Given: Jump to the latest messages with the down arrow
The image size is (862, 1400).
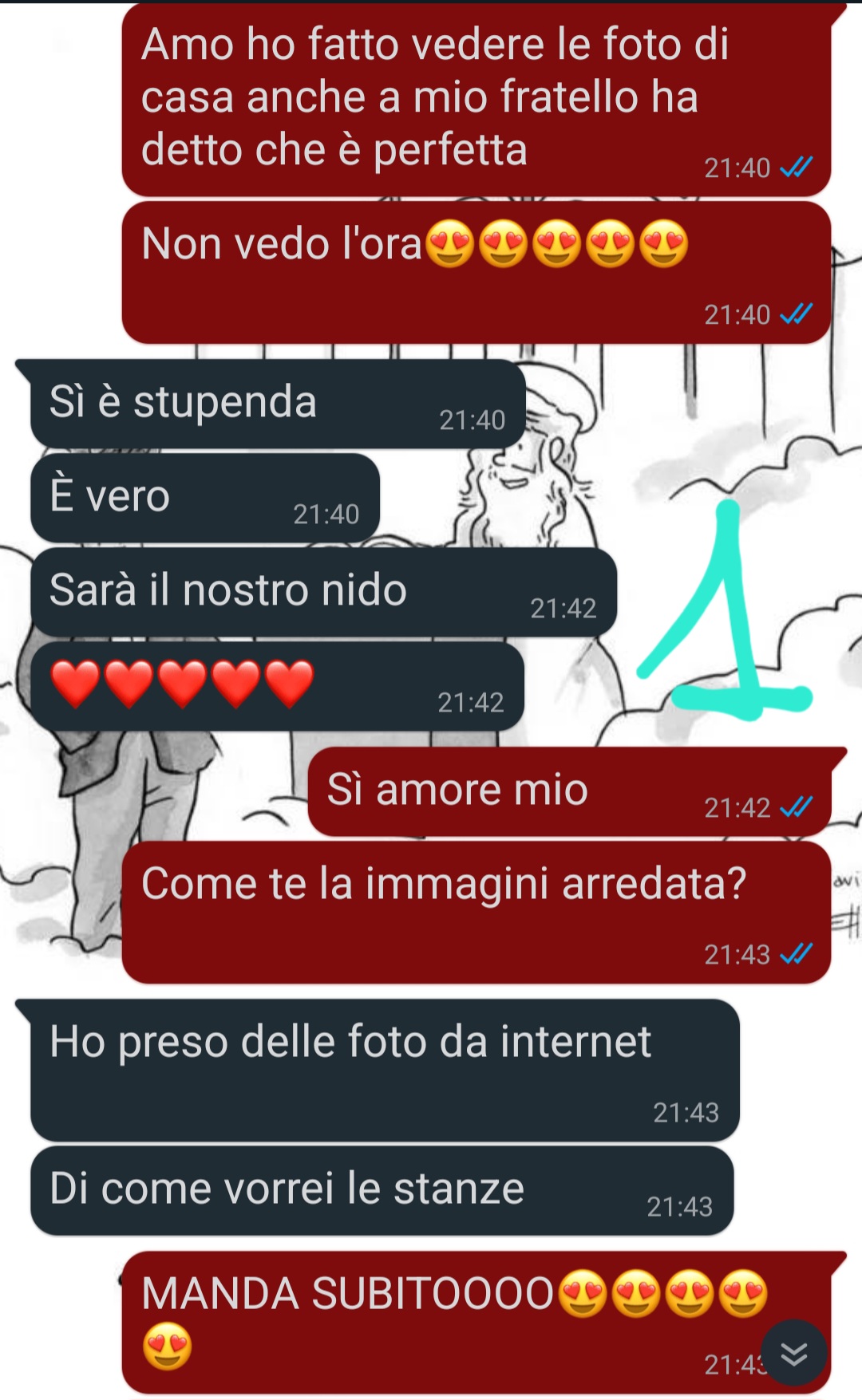Looking at the screenshot, I should coord(793,1353).
